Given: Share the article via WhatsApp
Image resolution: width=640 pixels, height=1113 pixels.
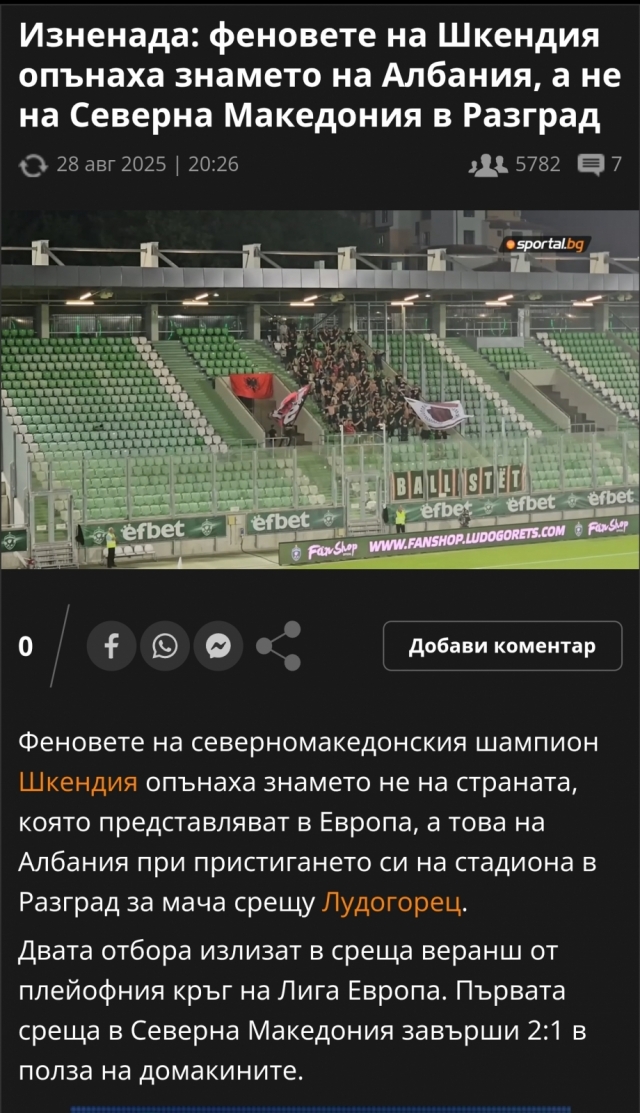Looking at the screenshot, I should coord(165,646).
